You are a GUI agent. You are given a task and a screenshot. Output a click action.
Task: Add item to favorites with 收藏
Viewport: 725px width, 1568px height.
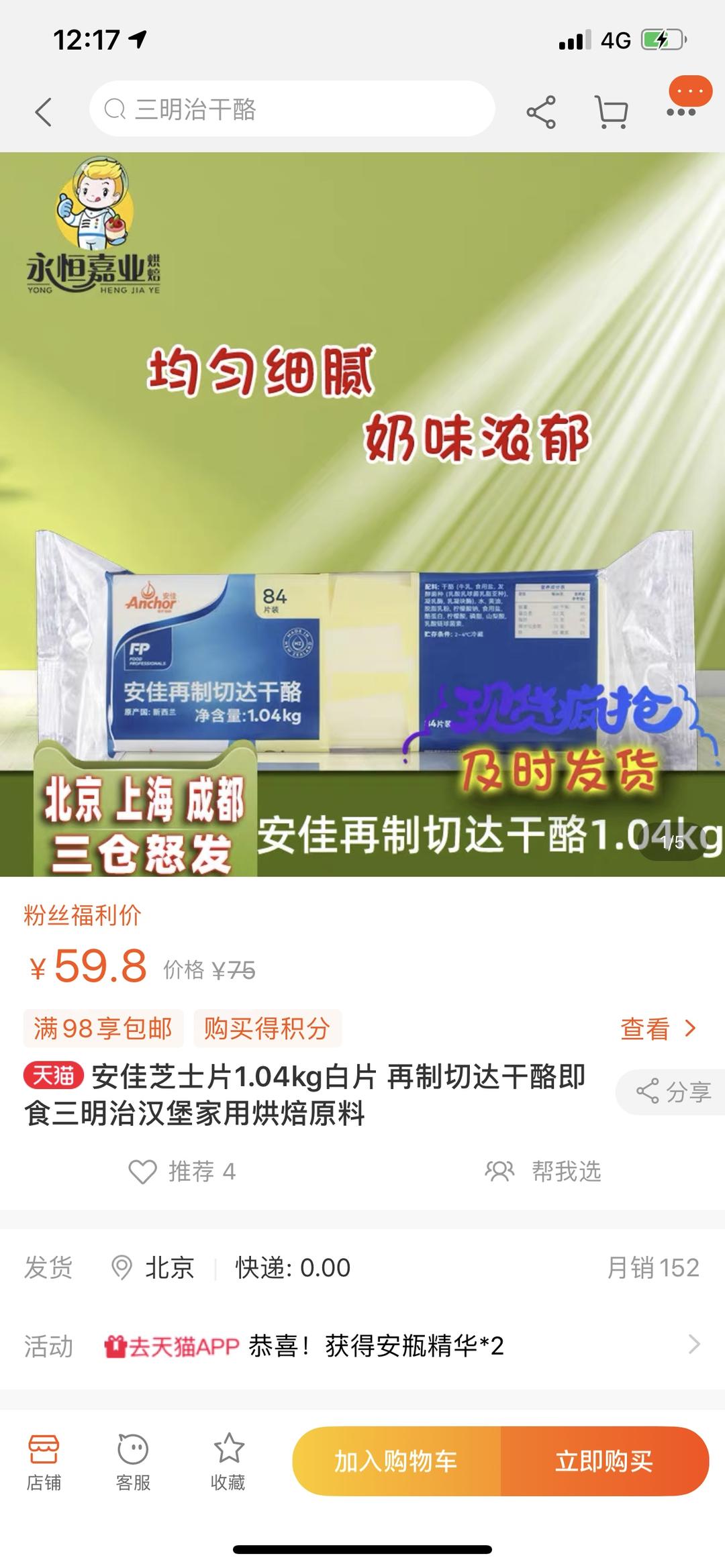pyautogui.click(x=228, y=1463)
